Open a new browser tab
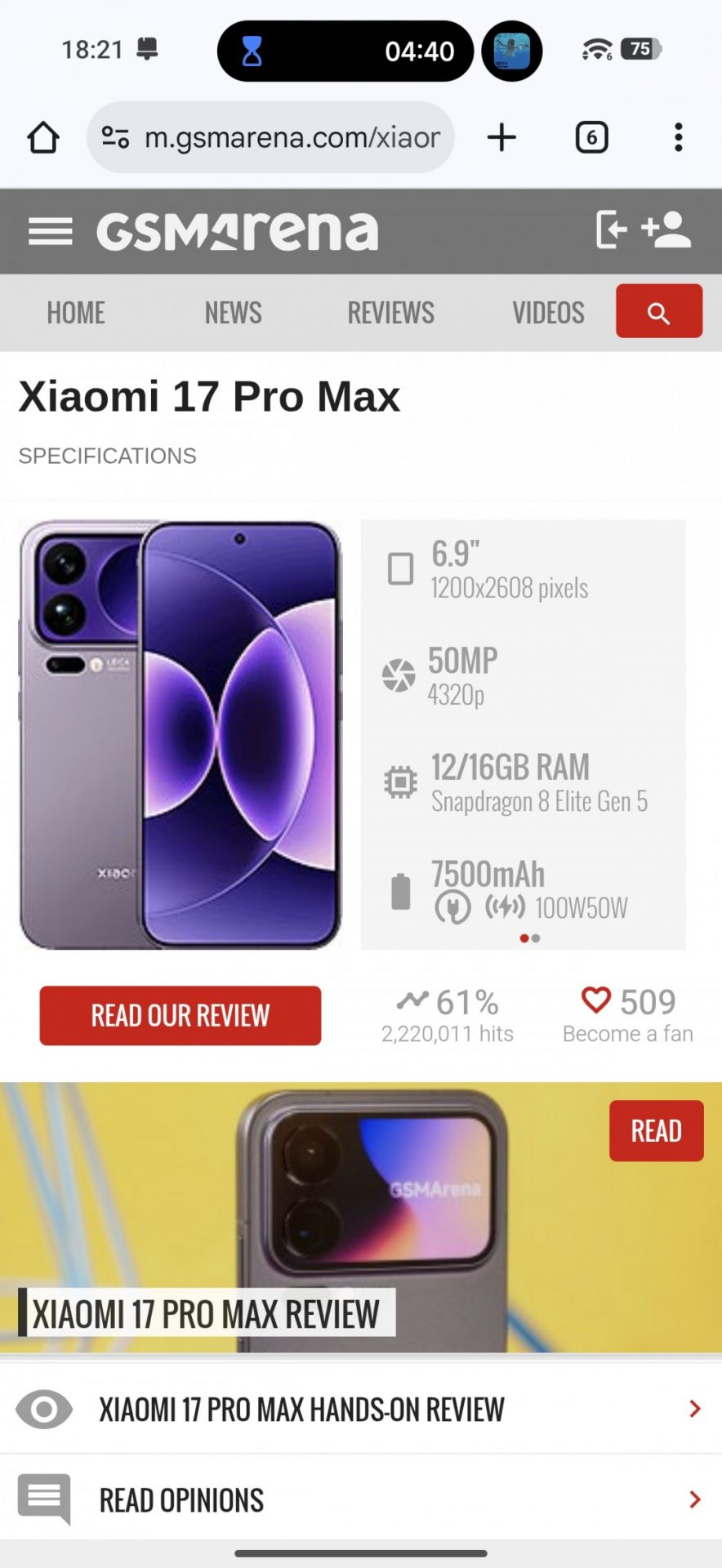 (501, 137)
